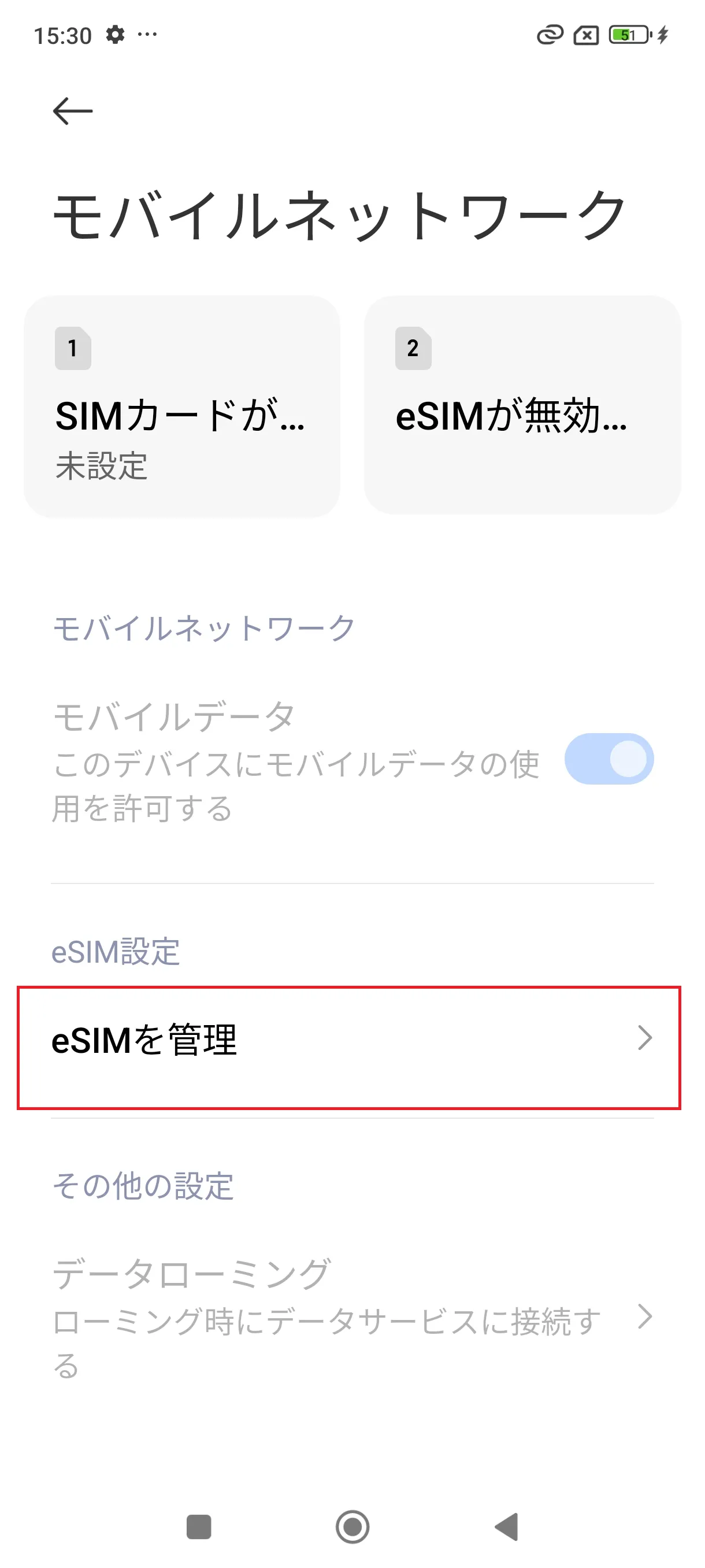This screenshot has width=705, height=1568.
Task: Tap the SIM 1 badge on the first card
Action: tap(73, 349)
